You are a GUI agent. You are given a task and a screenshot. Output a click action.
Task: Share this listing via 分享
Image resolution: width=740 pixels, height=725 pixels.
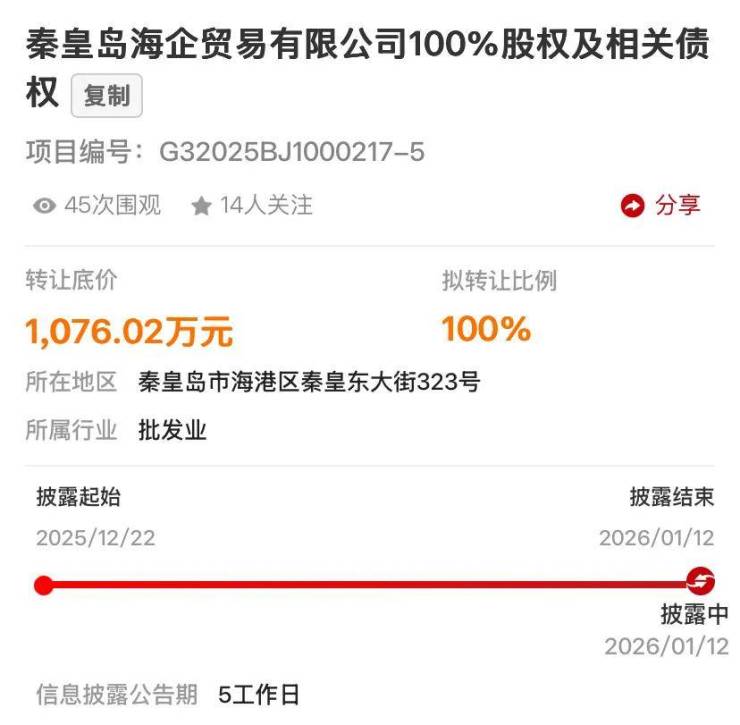pyautogui.click(x=661, y=205)
